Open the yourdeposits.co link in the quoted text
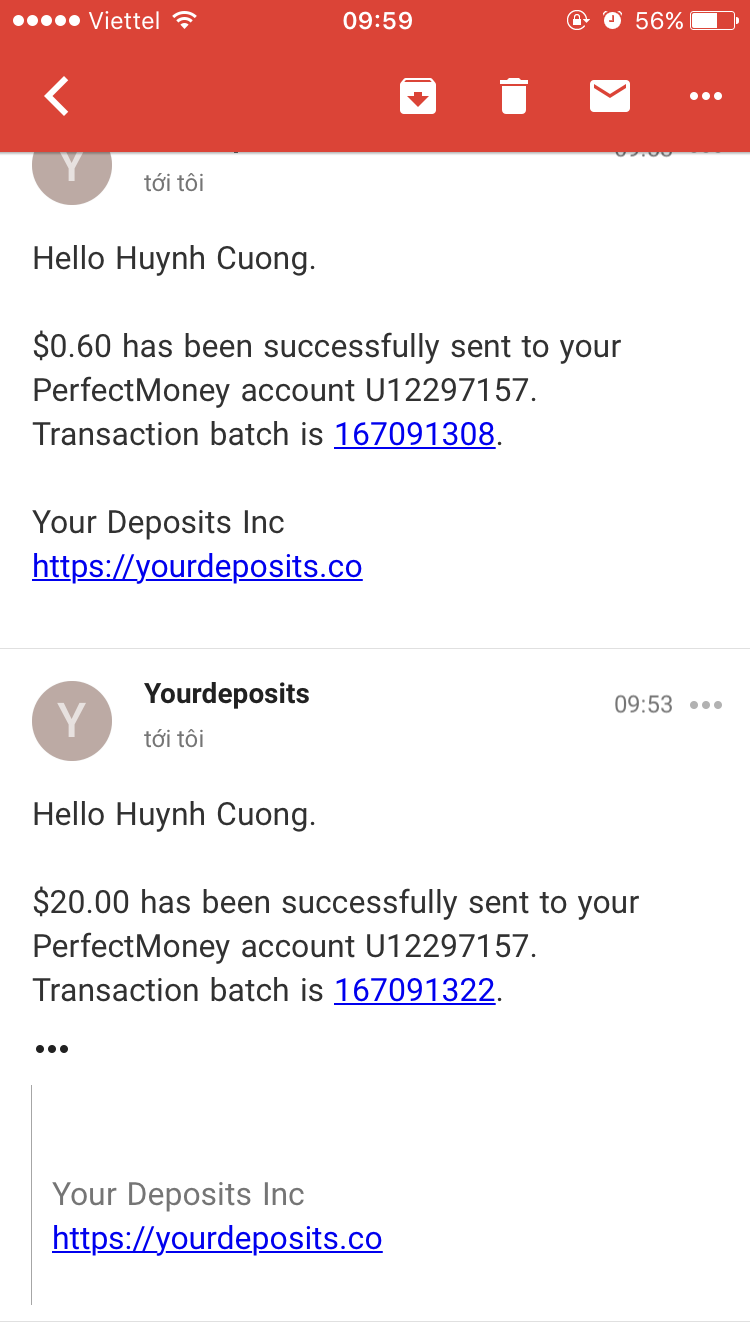 click(217, 1238)
